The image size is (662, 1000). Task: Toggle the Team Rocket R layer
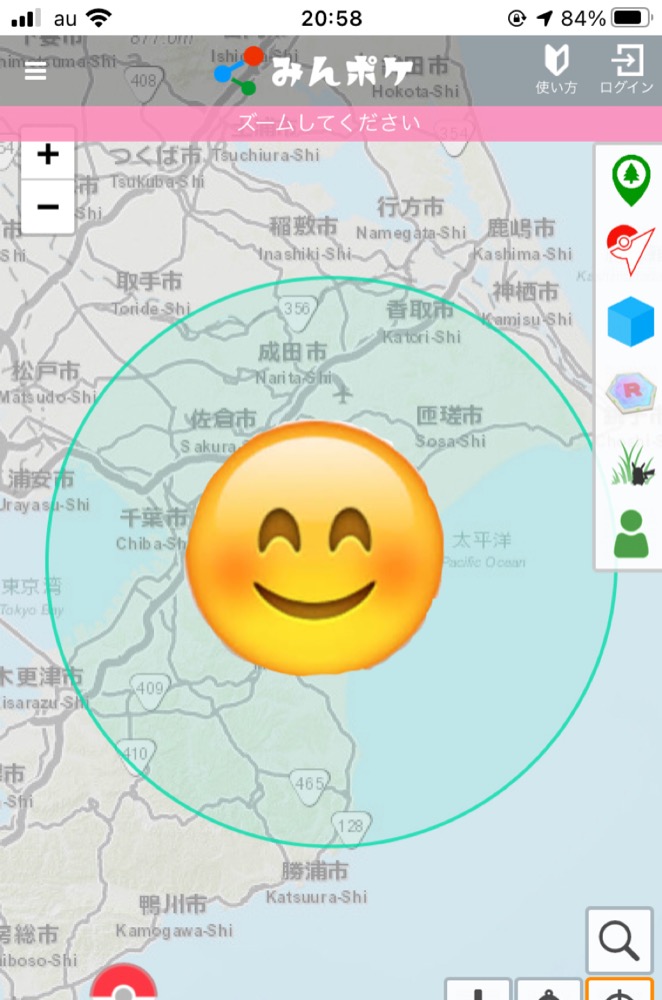(x=630, y=392)
